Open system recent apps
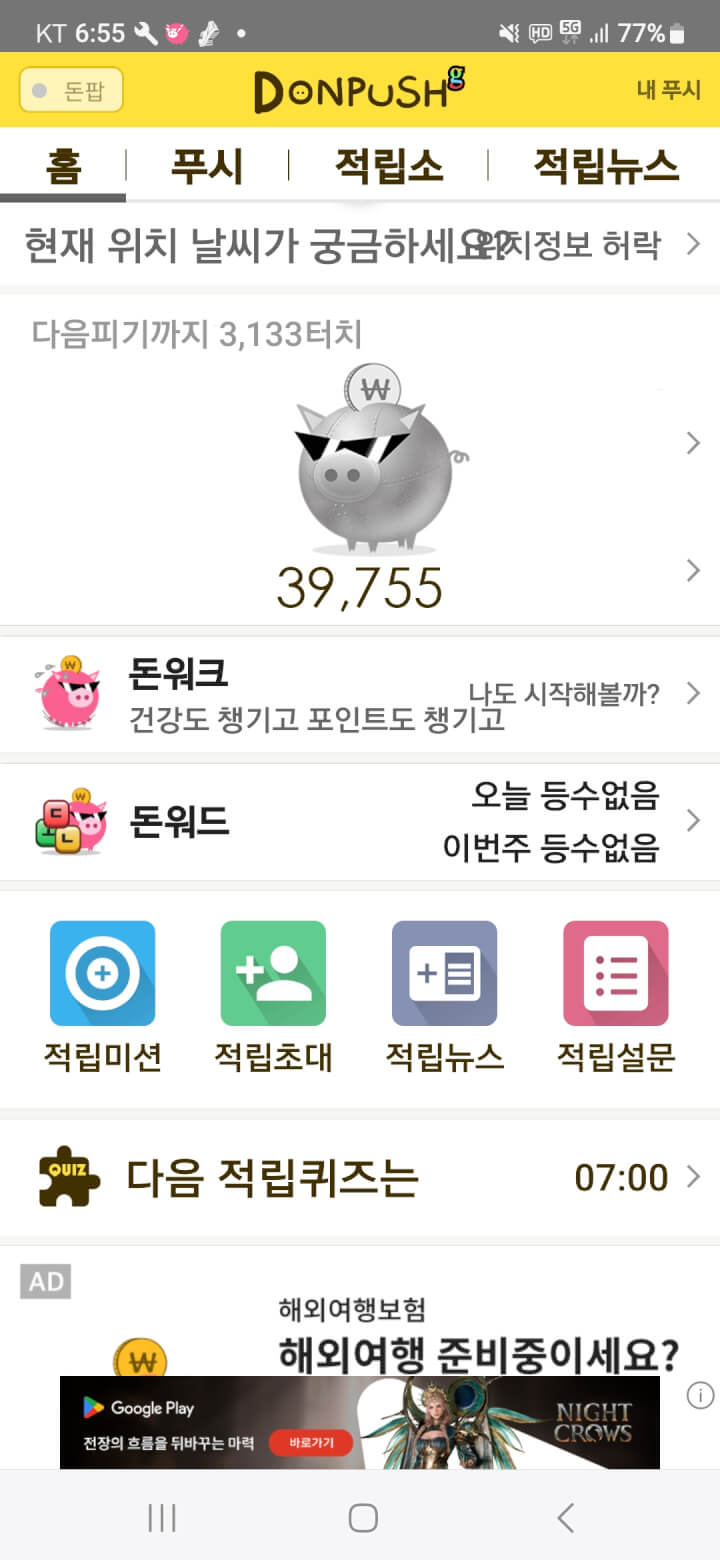Image resolution: width=720 pixels, height=1560 pixels. tap(162, 1518)
